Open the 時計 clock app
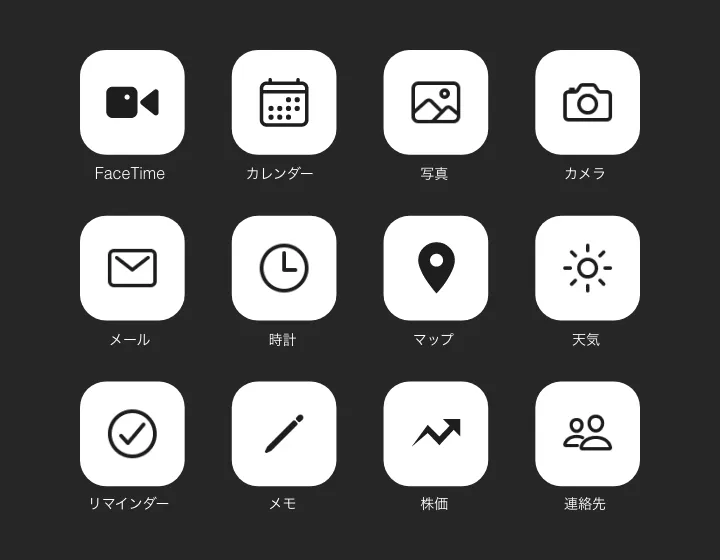Viewport: 720px width, 560px height. click(x=284, y=268)
